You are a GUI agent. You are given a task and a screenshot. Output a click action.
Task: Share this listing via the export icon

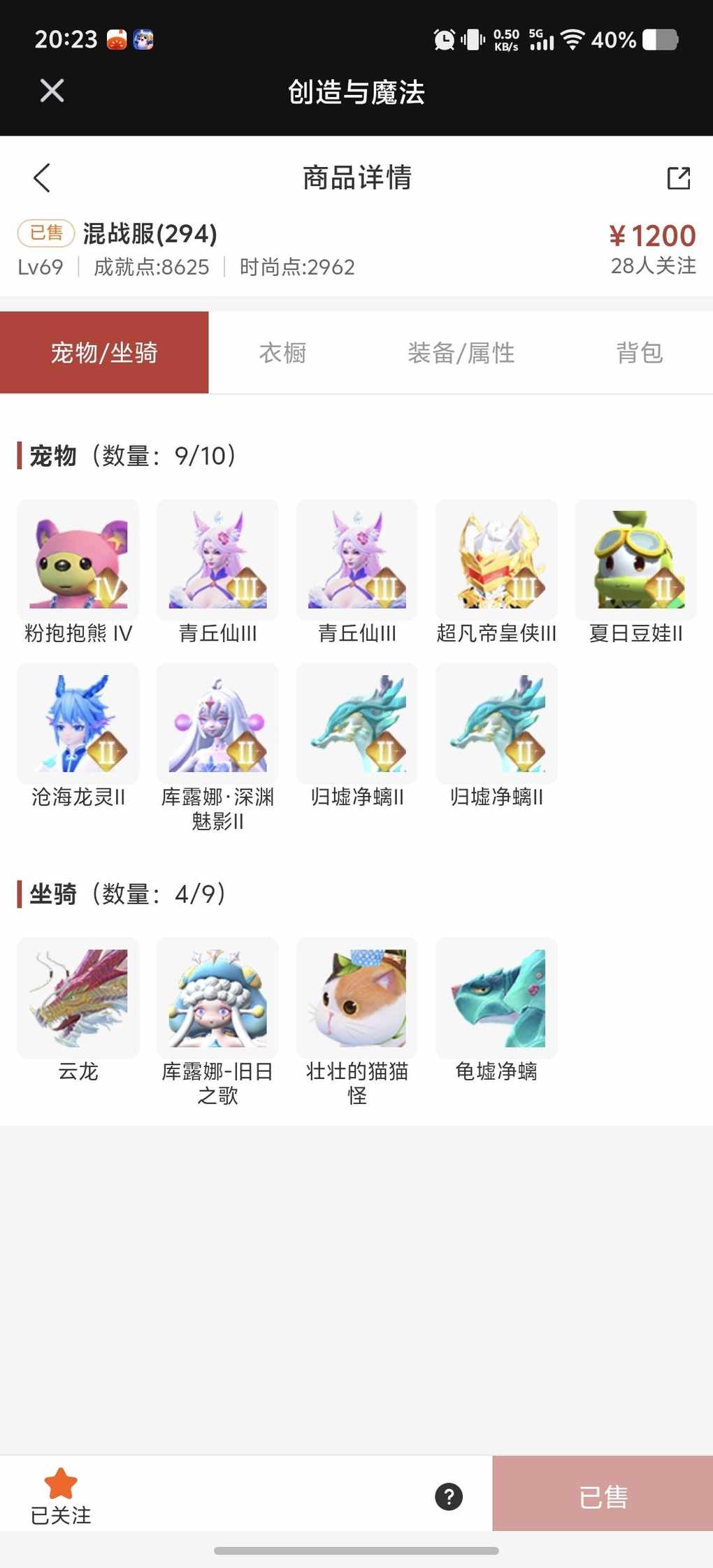(x=678, y=178)
